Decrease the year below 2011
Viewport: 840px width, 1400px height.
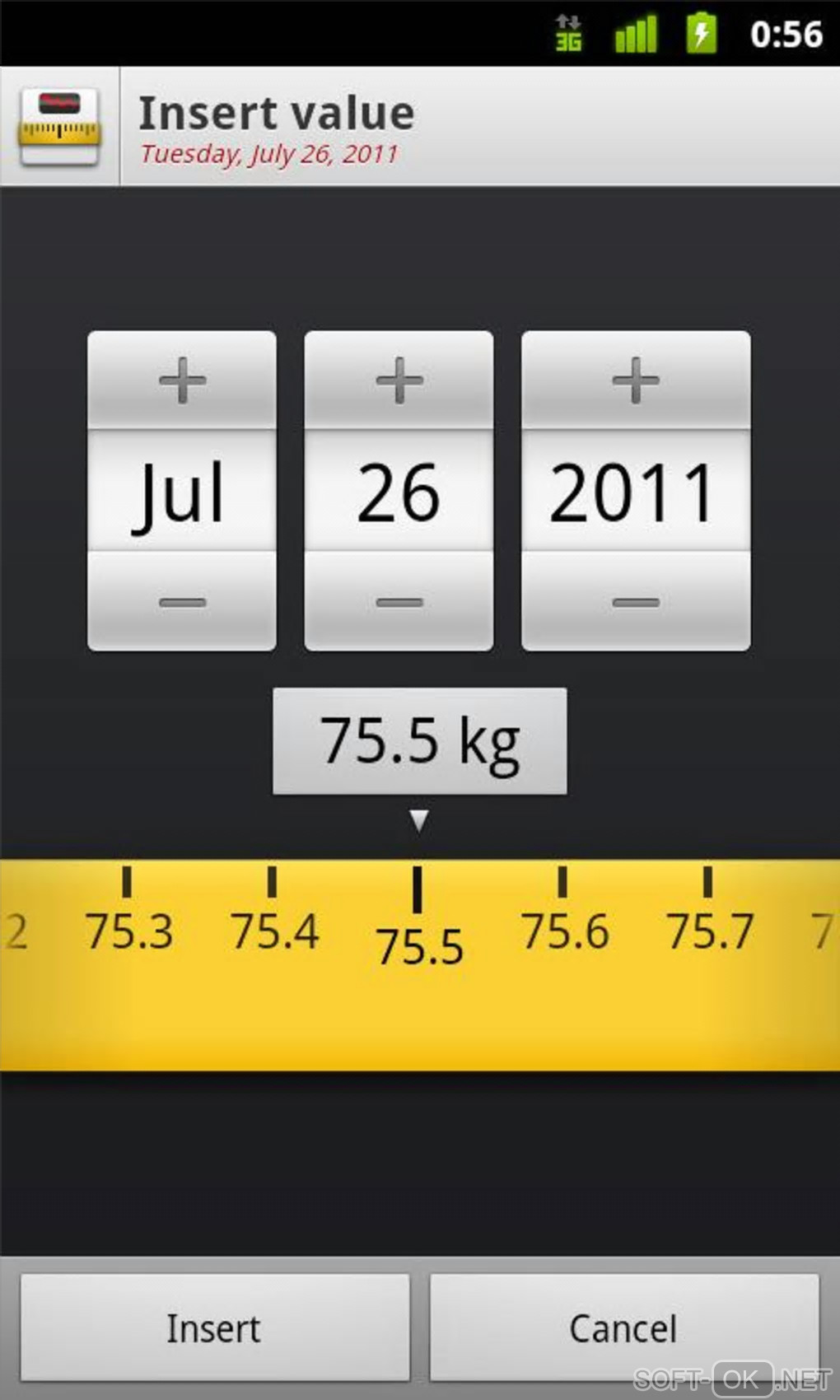[635, 602]
